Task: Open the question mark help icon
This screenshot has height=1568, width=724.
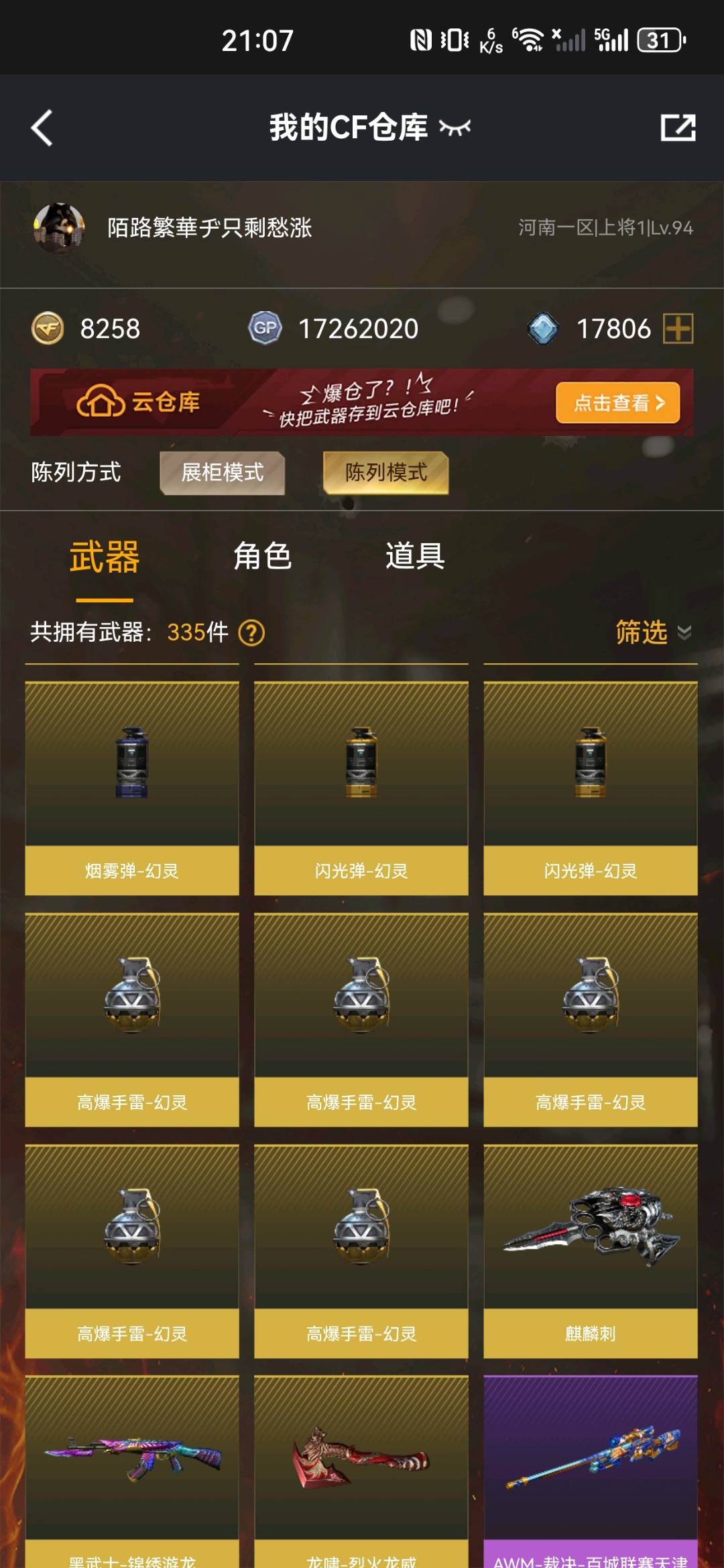Action: pos(252,632)
